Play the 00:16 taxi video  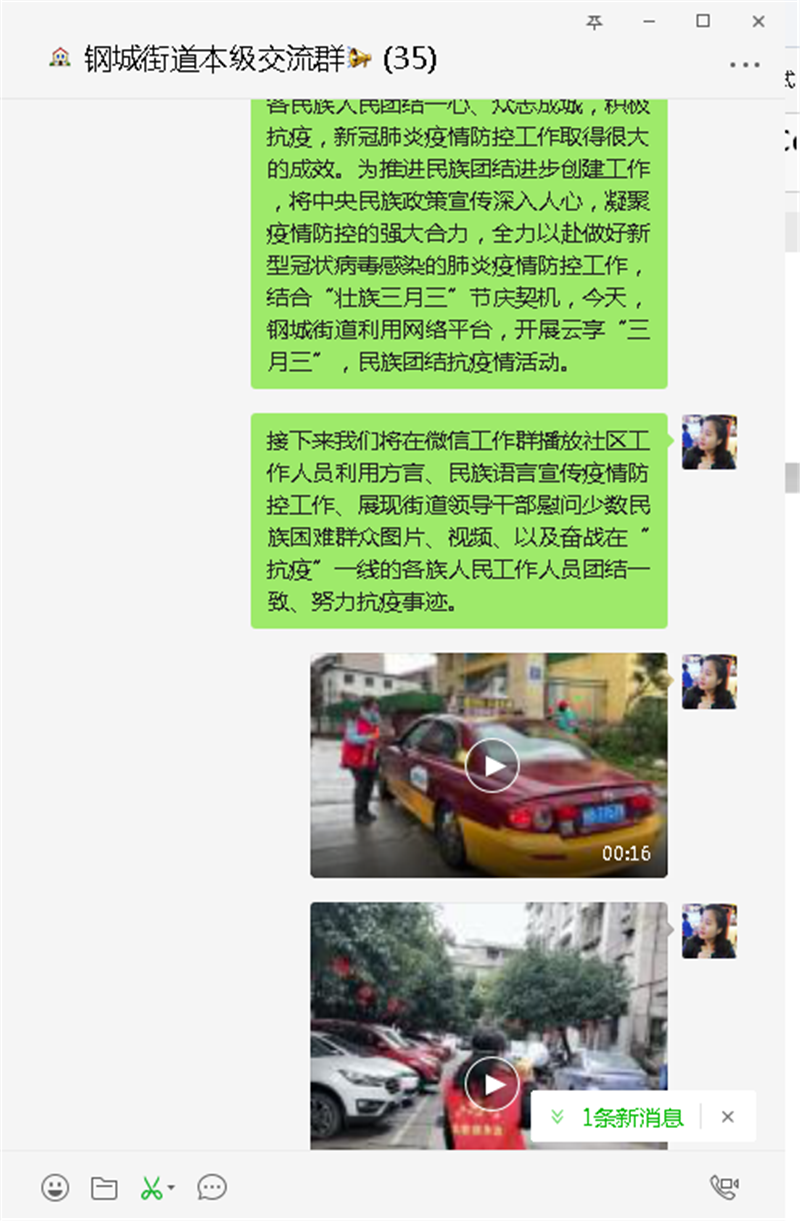(491, 766)
